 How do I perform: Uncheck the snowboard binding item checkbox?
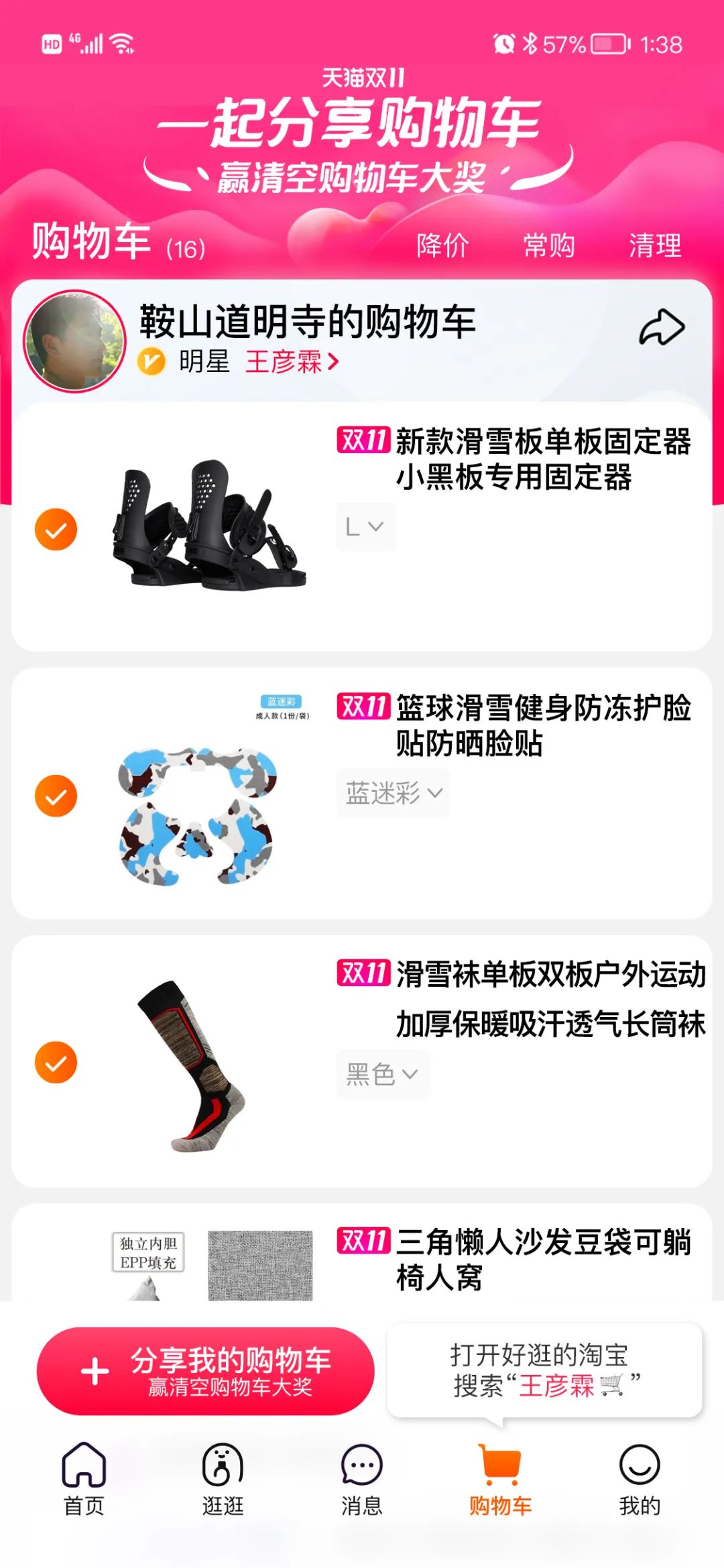pyautogui.click(x=56, y=530)
